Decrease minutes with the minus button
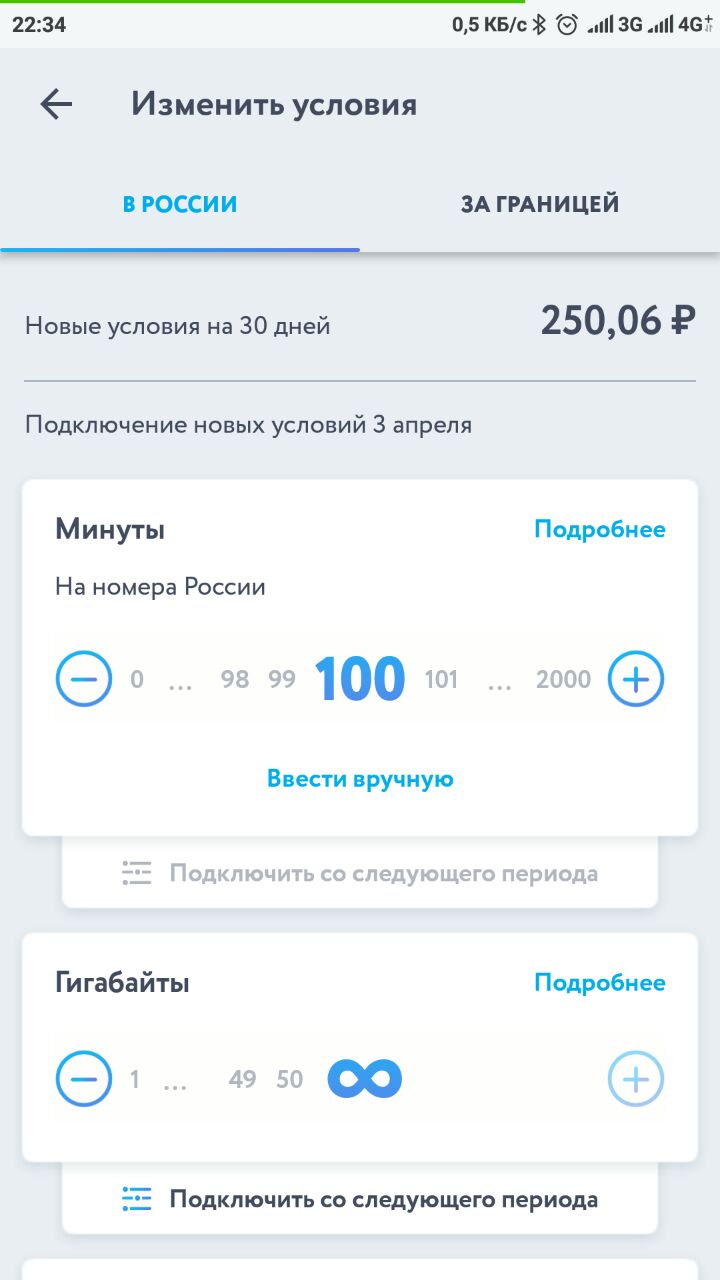 [x=84, y=679]
